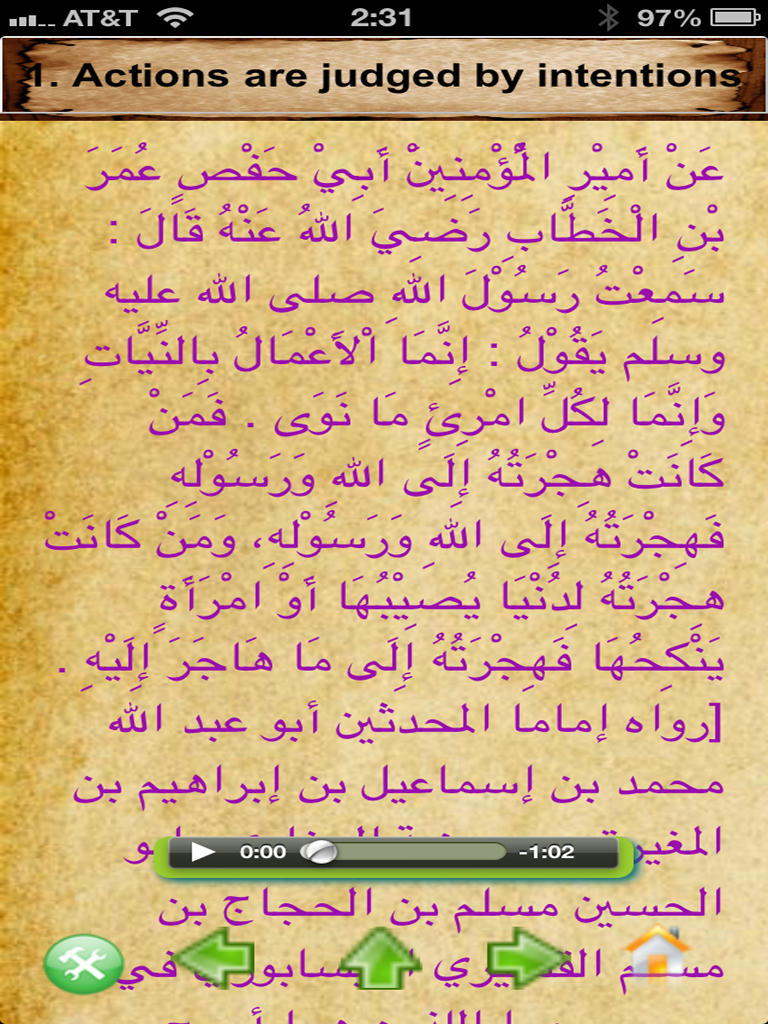Go to the previous hadith with left arrow
Viewport: 768px width, 1024px height.
214,960
